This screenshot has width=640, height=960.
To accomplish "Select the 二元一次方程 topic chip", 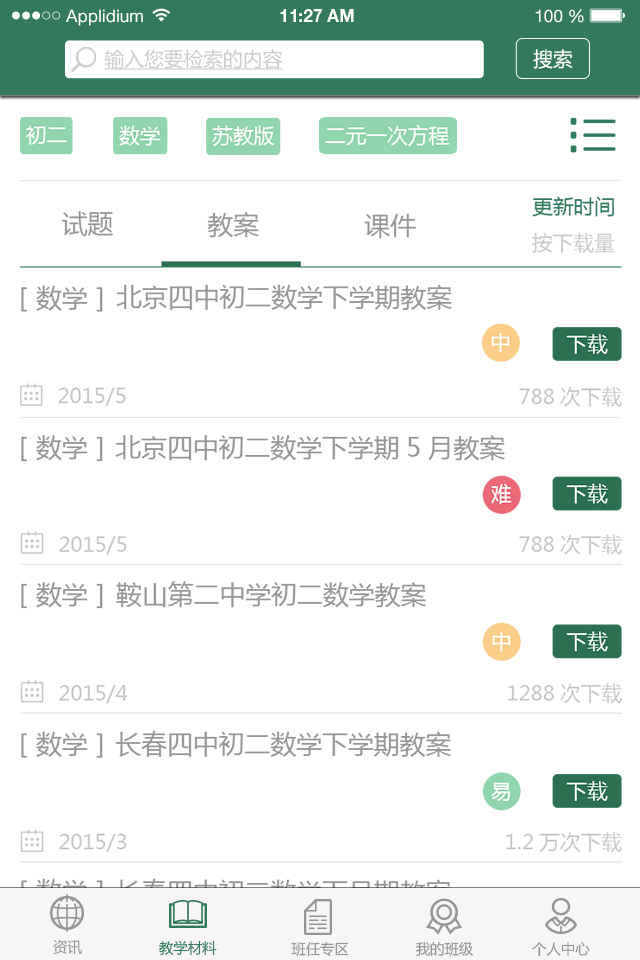I will 387,136.
